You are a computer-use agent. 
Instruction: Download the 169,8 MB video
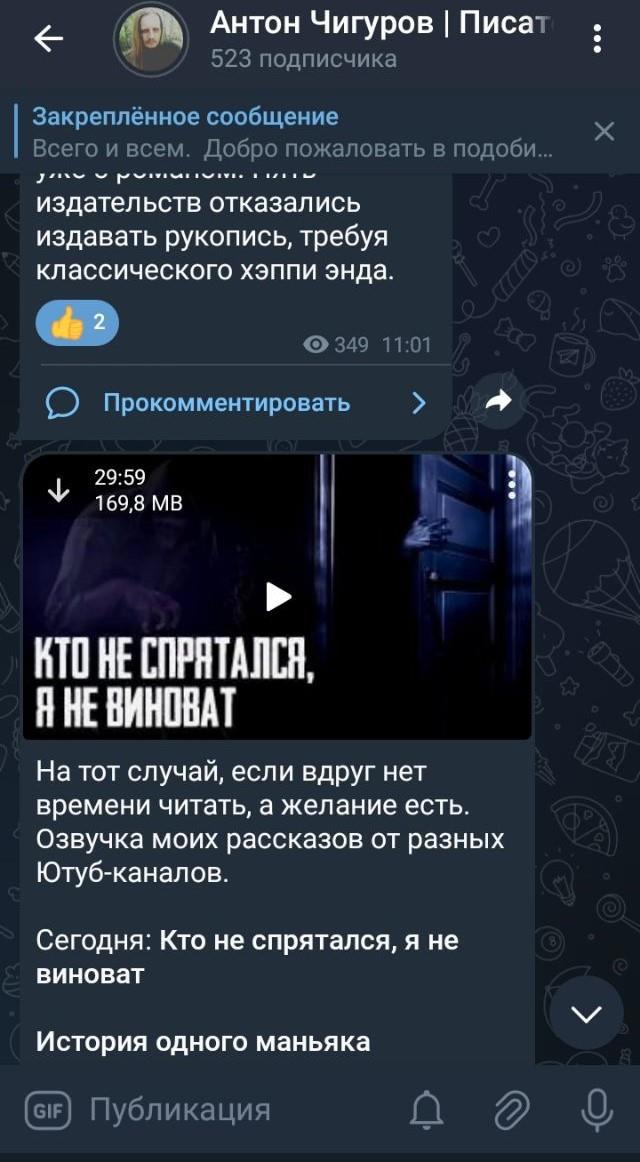point(59,490)
